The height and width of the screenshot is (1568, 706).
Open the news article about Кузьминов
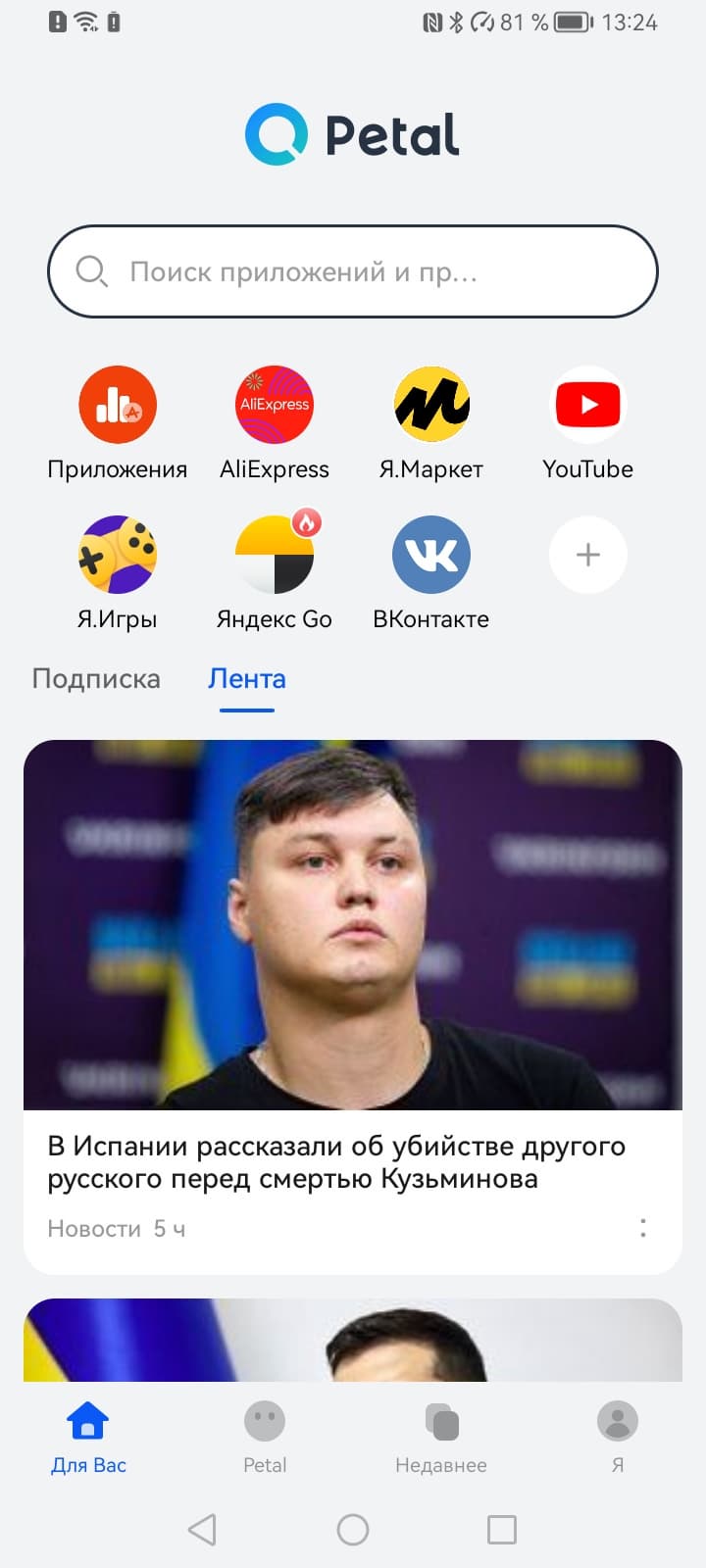click(336, 1161)
